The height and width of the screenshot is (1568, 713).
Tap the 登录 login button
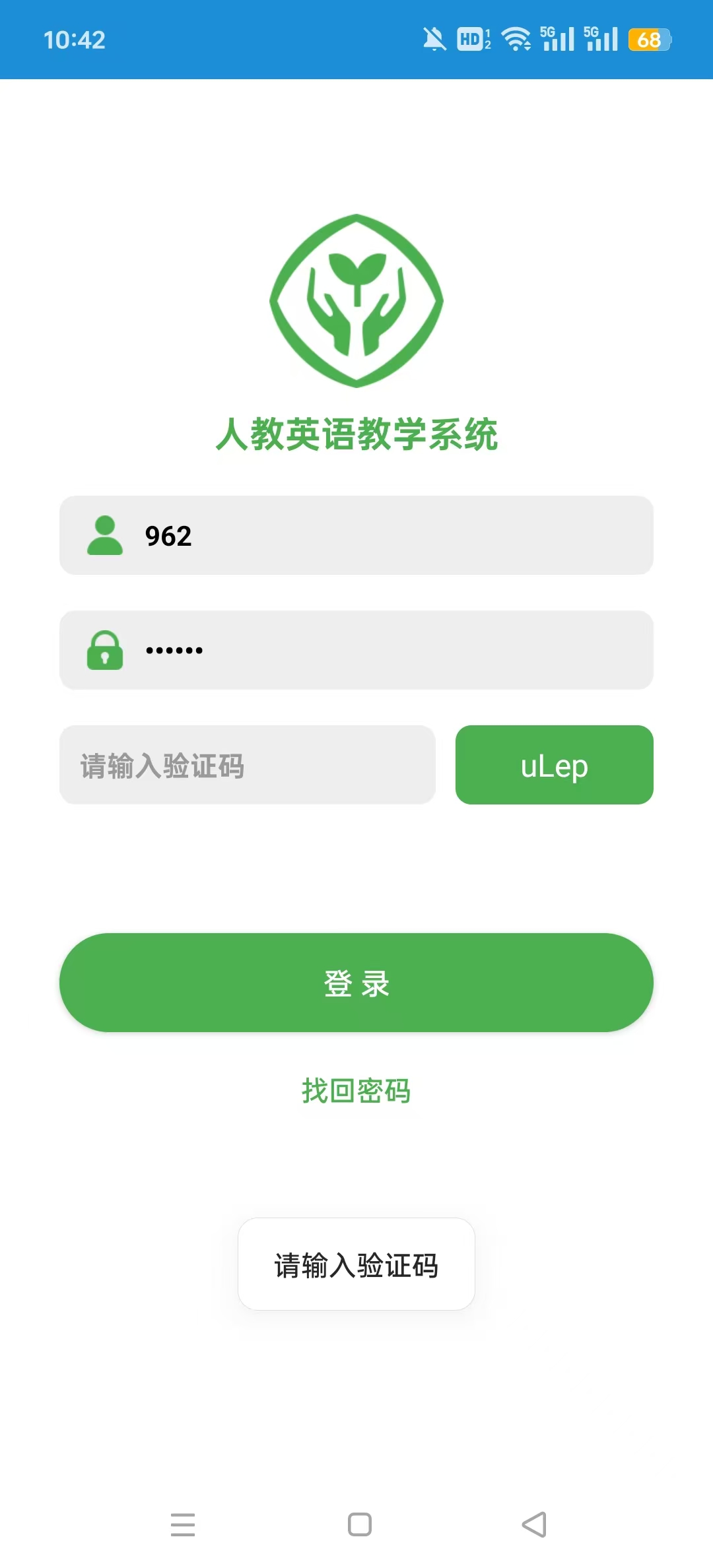pyautogui.click(x=356, y=983)
